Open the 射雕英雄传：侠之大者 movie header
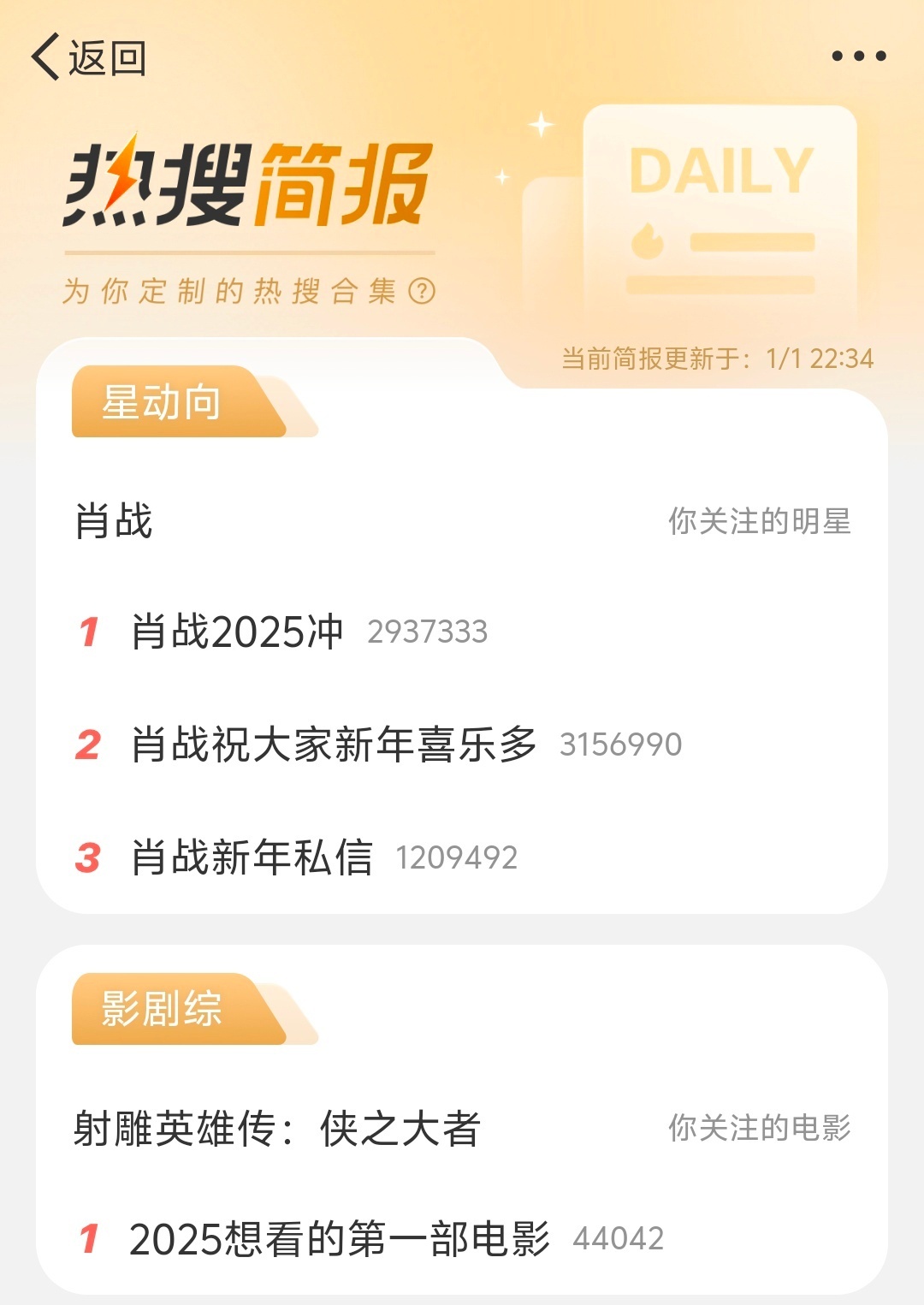The image size is (924, 1305). tap(277, 1128)
